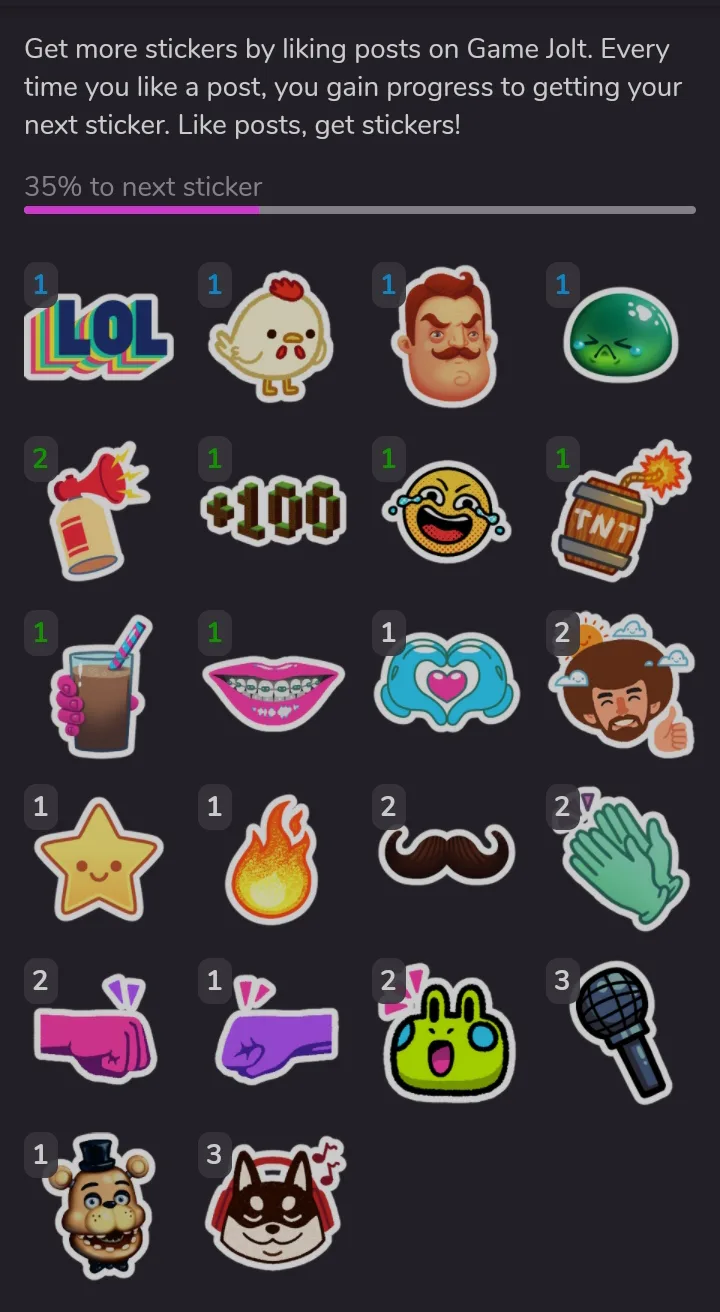Choose the angry mustached neighbor sticker
The width and height of the screenshot is (720, 1312).
coord(446,335)
